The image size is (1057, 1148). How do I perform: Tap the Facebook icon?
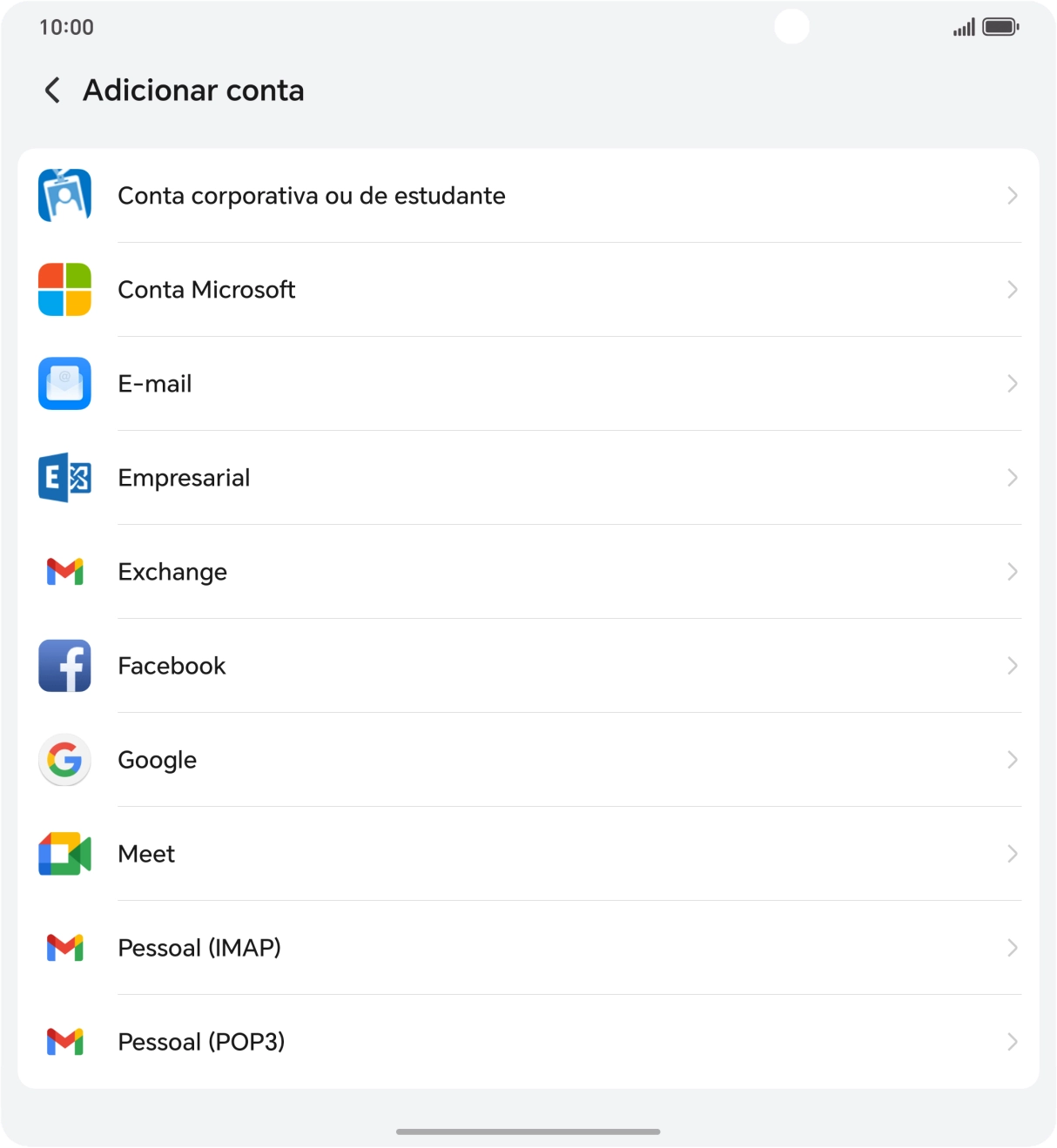pyautogui.click(x=64, y=666)
